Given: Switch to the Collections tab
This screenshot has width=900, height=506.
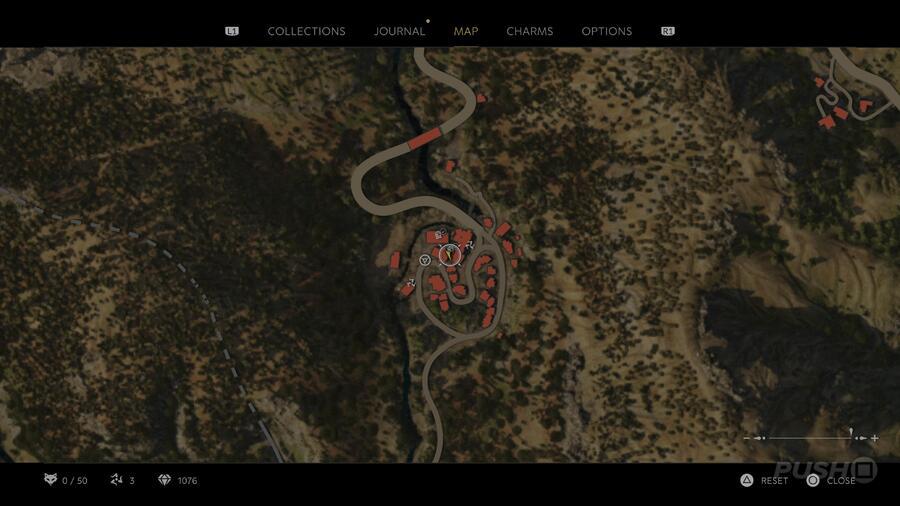Looking at the screenshot, I should [306, 31].
